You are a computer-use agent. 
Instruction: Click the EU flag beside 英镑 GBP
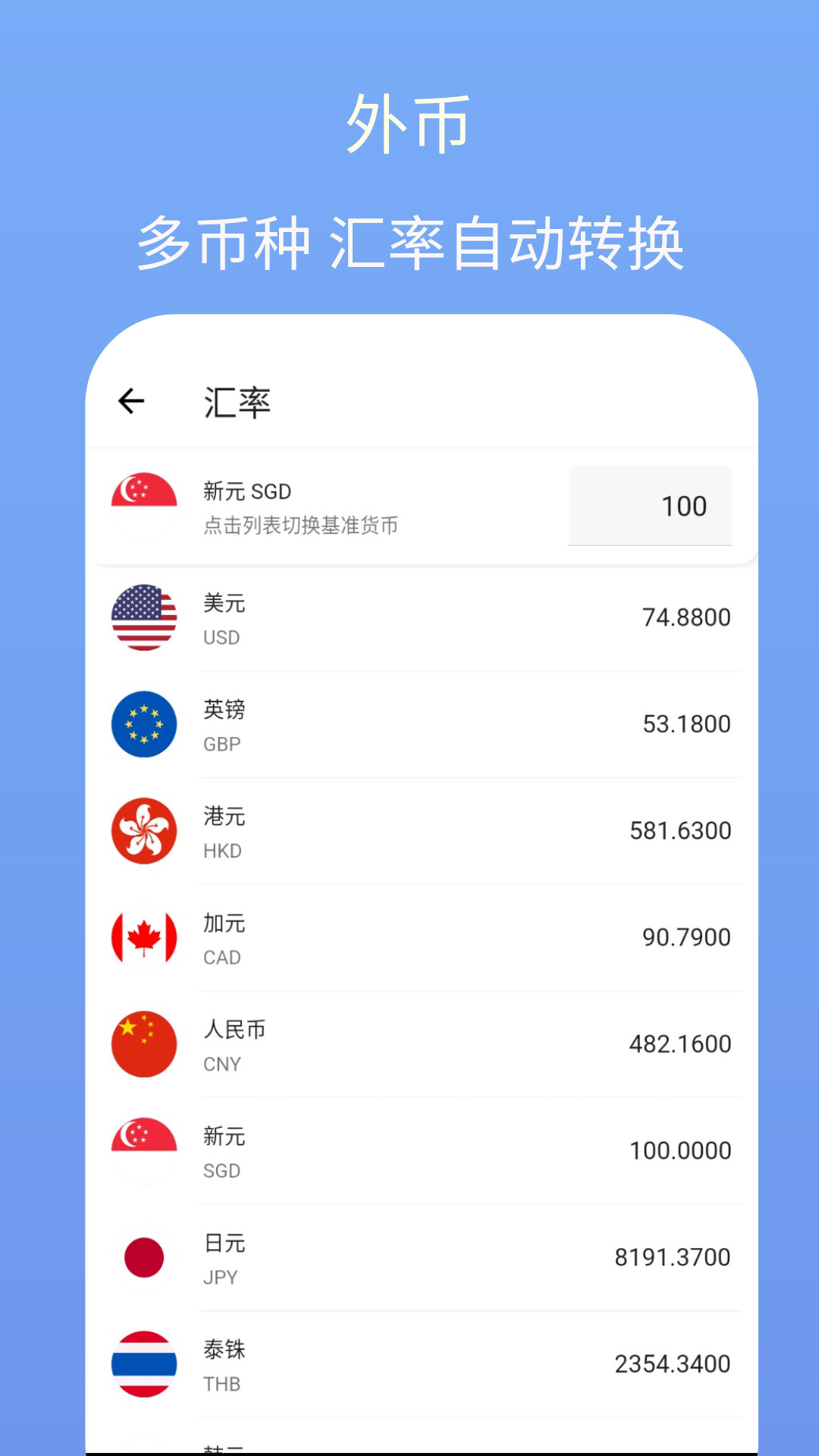[x=144, y=725]
